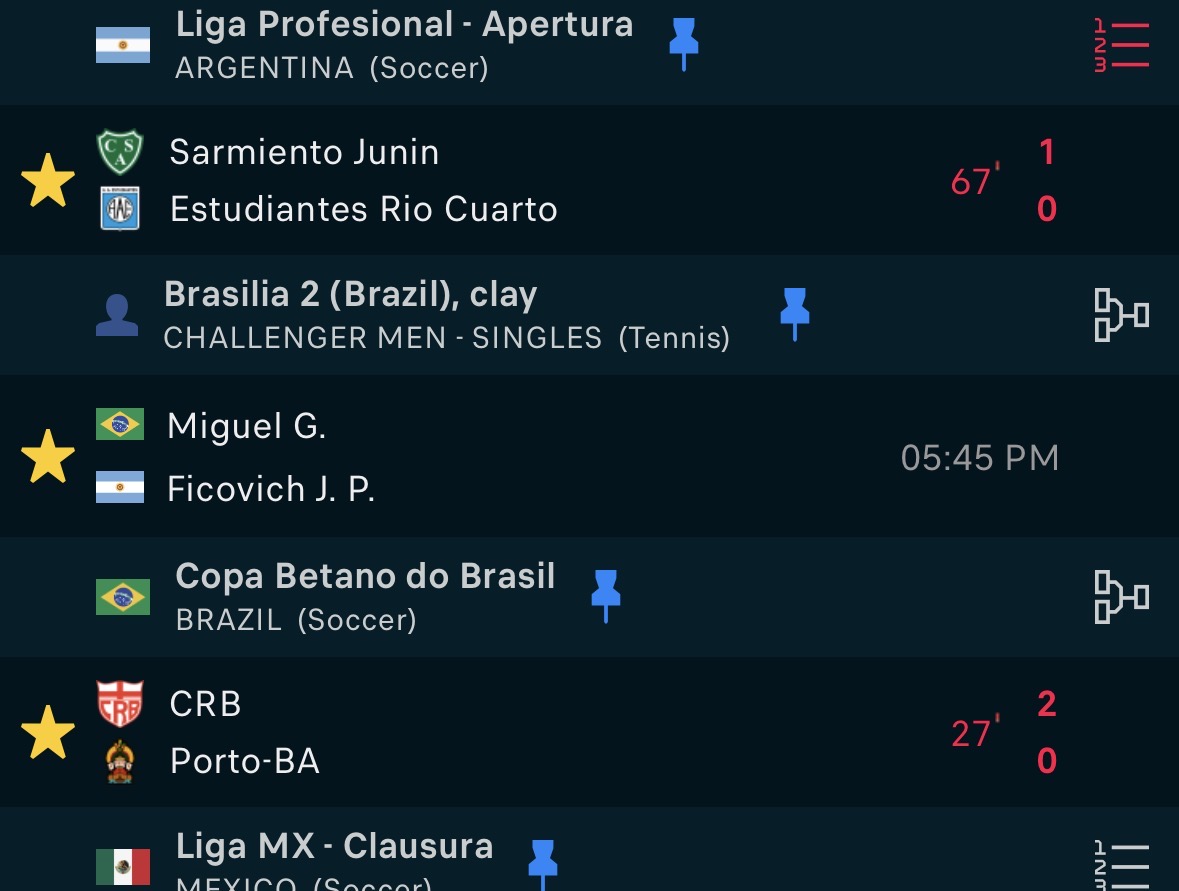This screenshot has width=1179, height=891.
Task: Unfavorite the CRB vs Porto-BA star
Action: pyautogui.click(x=48, y=733)
